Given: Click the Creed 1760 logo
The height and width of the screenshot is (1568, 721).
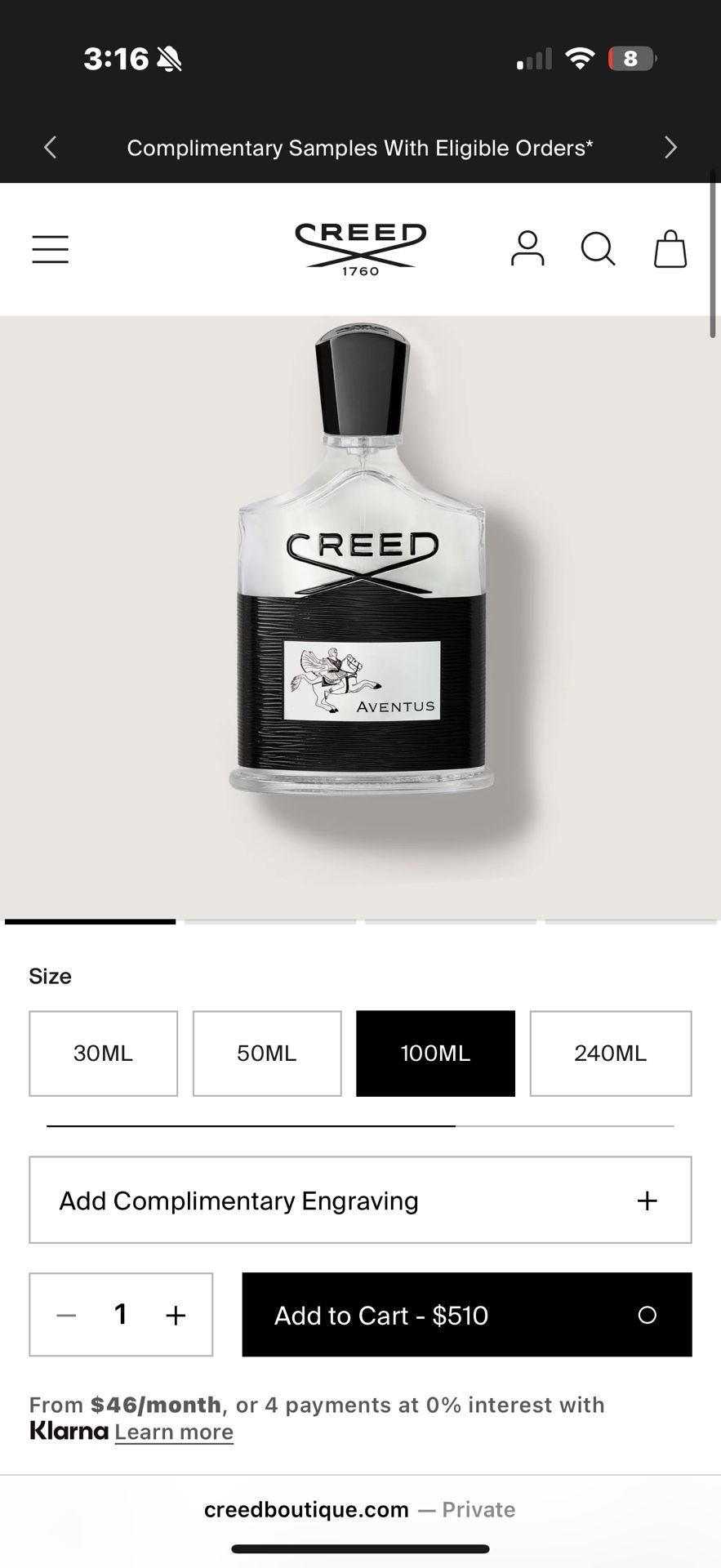Looking at the screenshot, I should point(359,247).
